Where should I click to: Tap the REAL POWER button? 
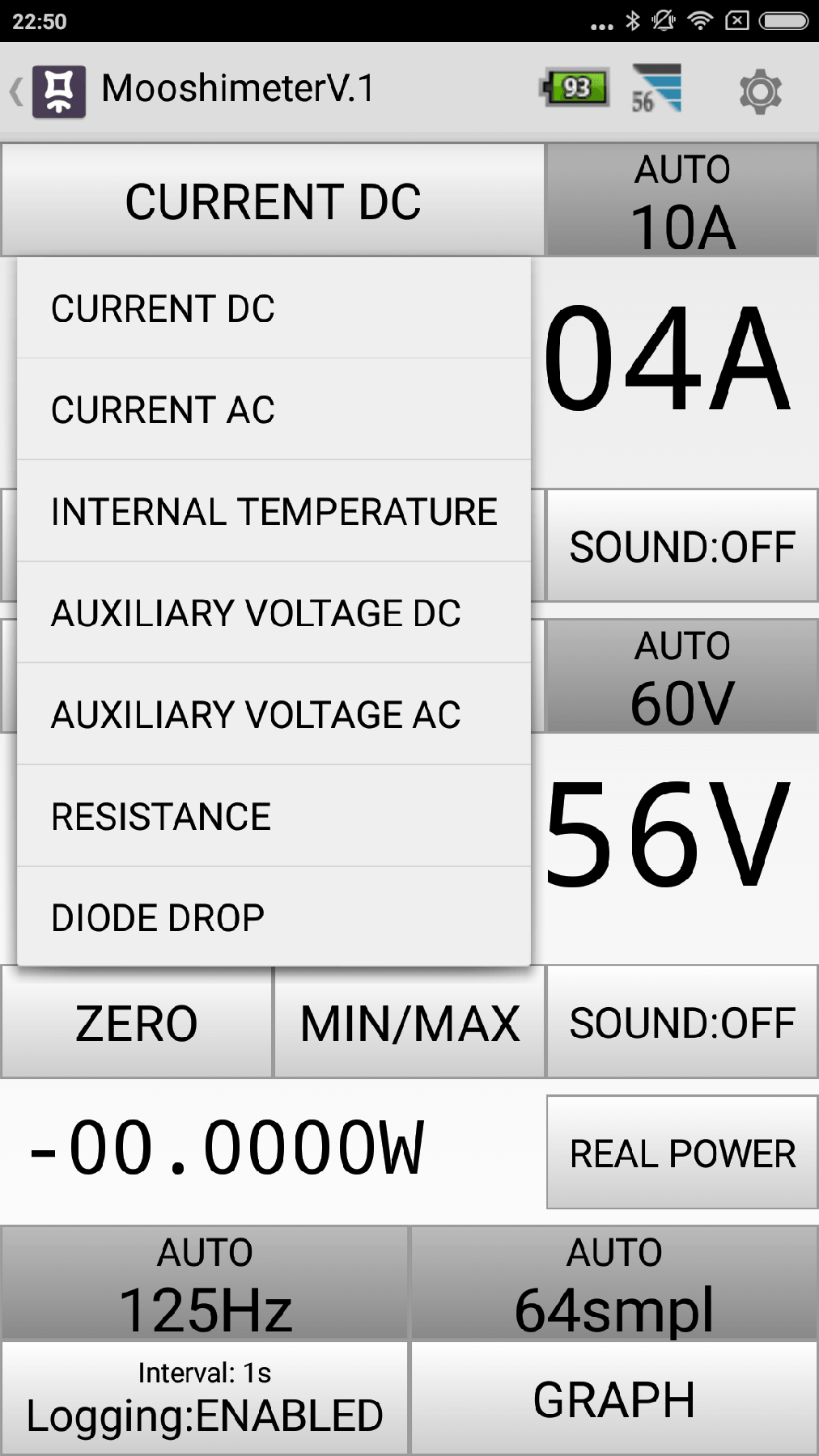coord(682,1153)
